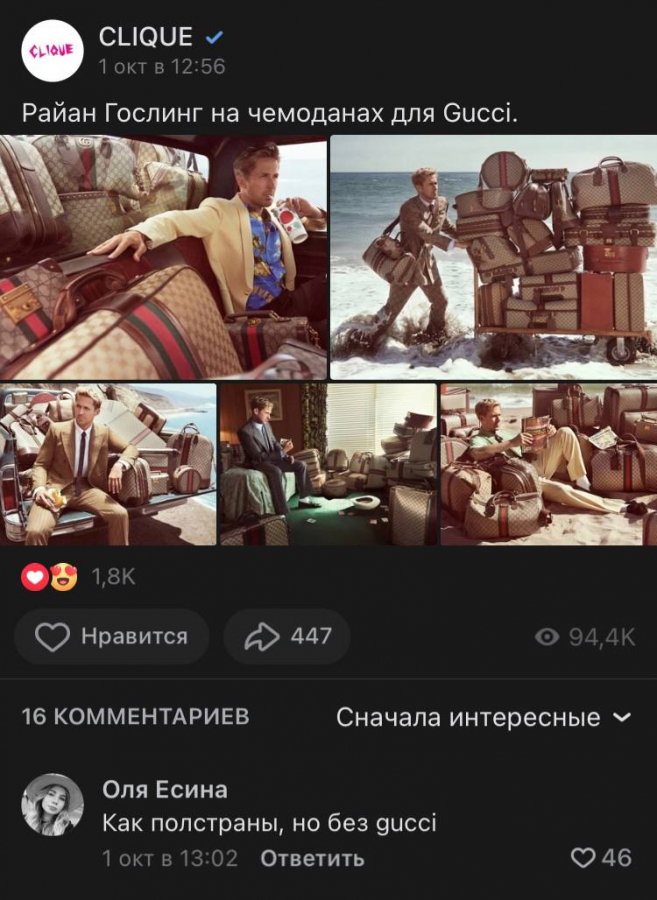Open the photo of the tan suit by the car trunk
Image resolution: width=657 pixels, height=900 pixels.
[x=108, y=464]
